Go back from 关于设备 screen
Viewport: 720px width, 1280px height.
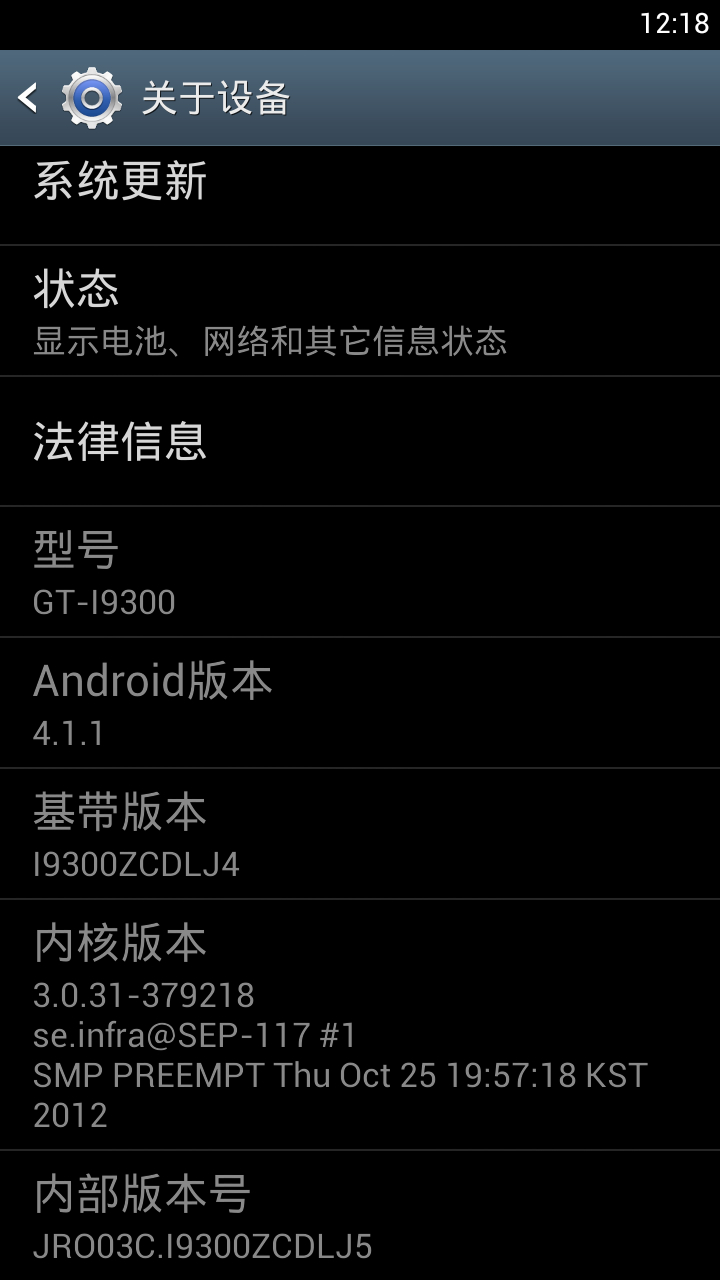tap(68, 98)
